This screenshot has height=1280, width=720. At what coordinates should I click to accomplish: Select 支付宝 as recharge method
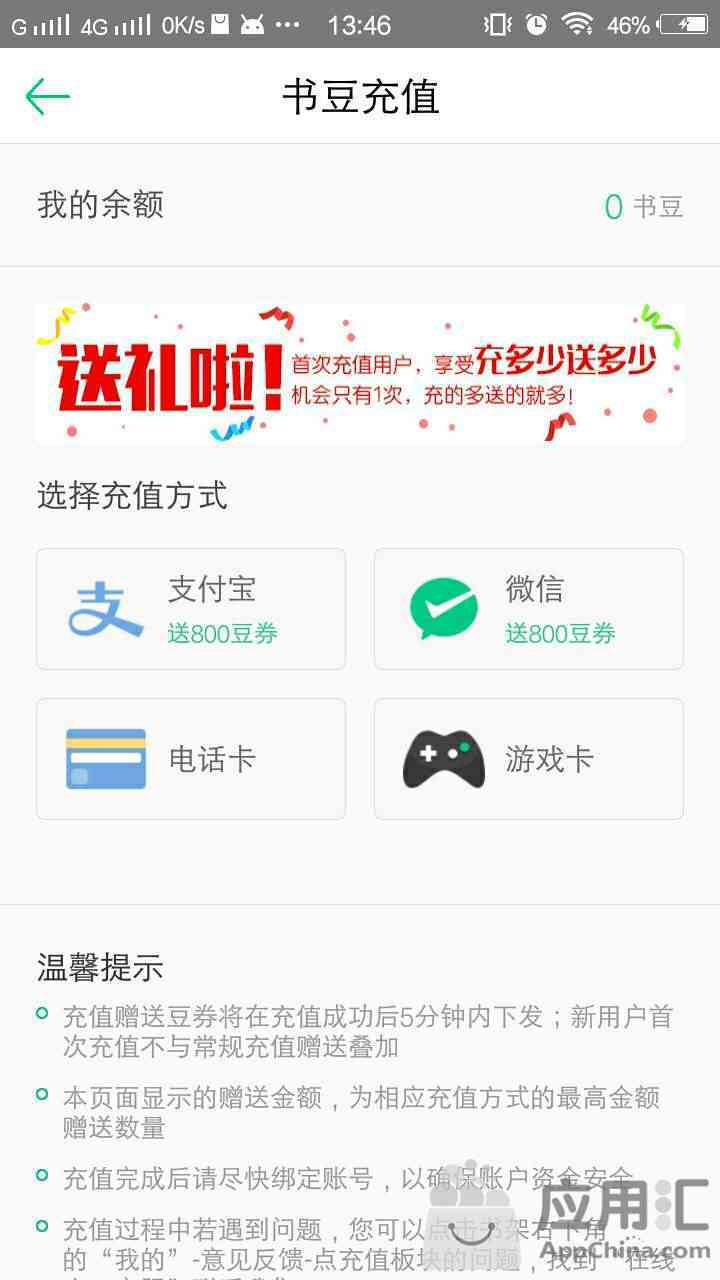(x=191, y=609)
